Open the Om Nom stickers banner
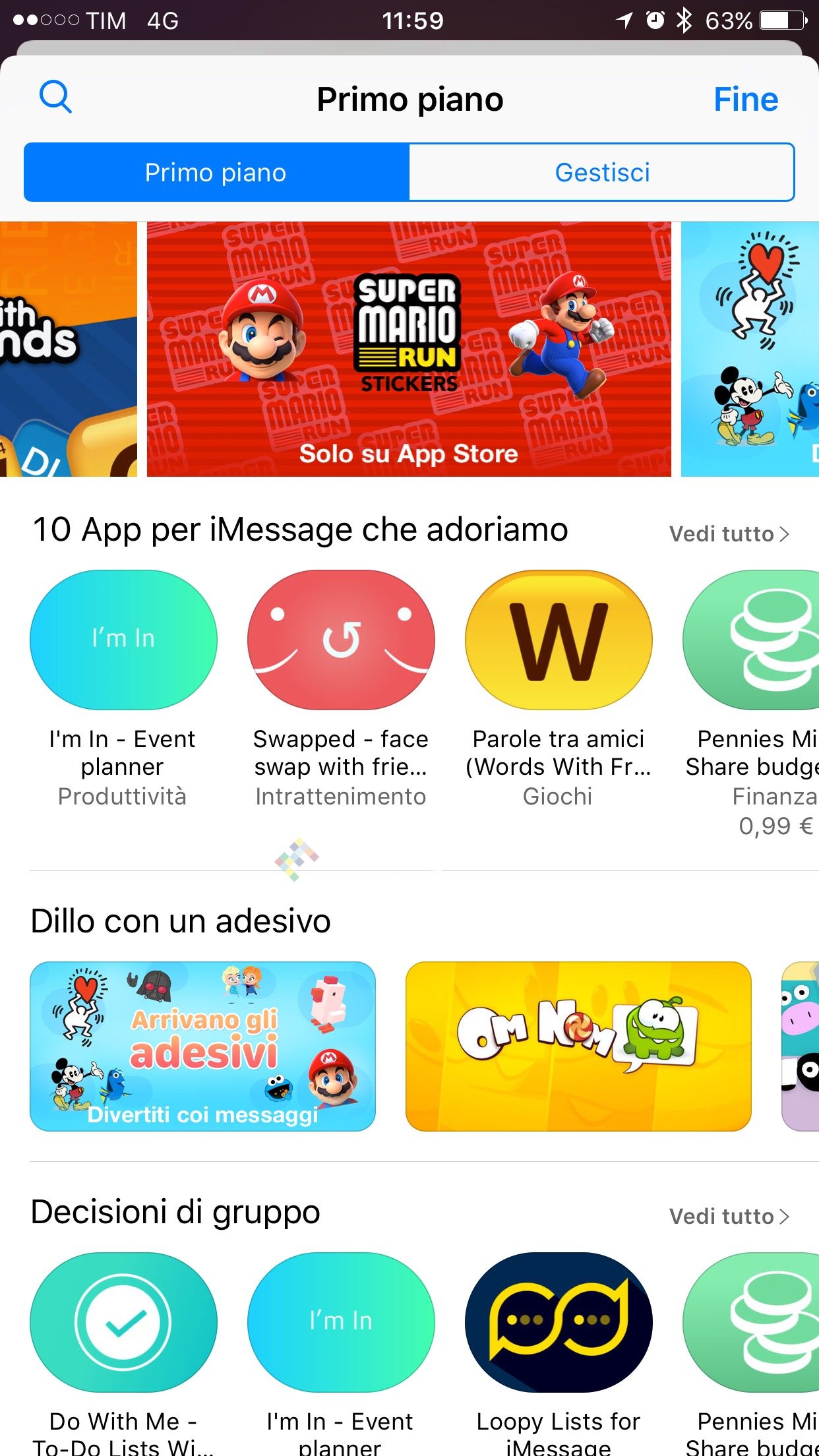The image size is (819, 1456). click(x=578, y=1046)
